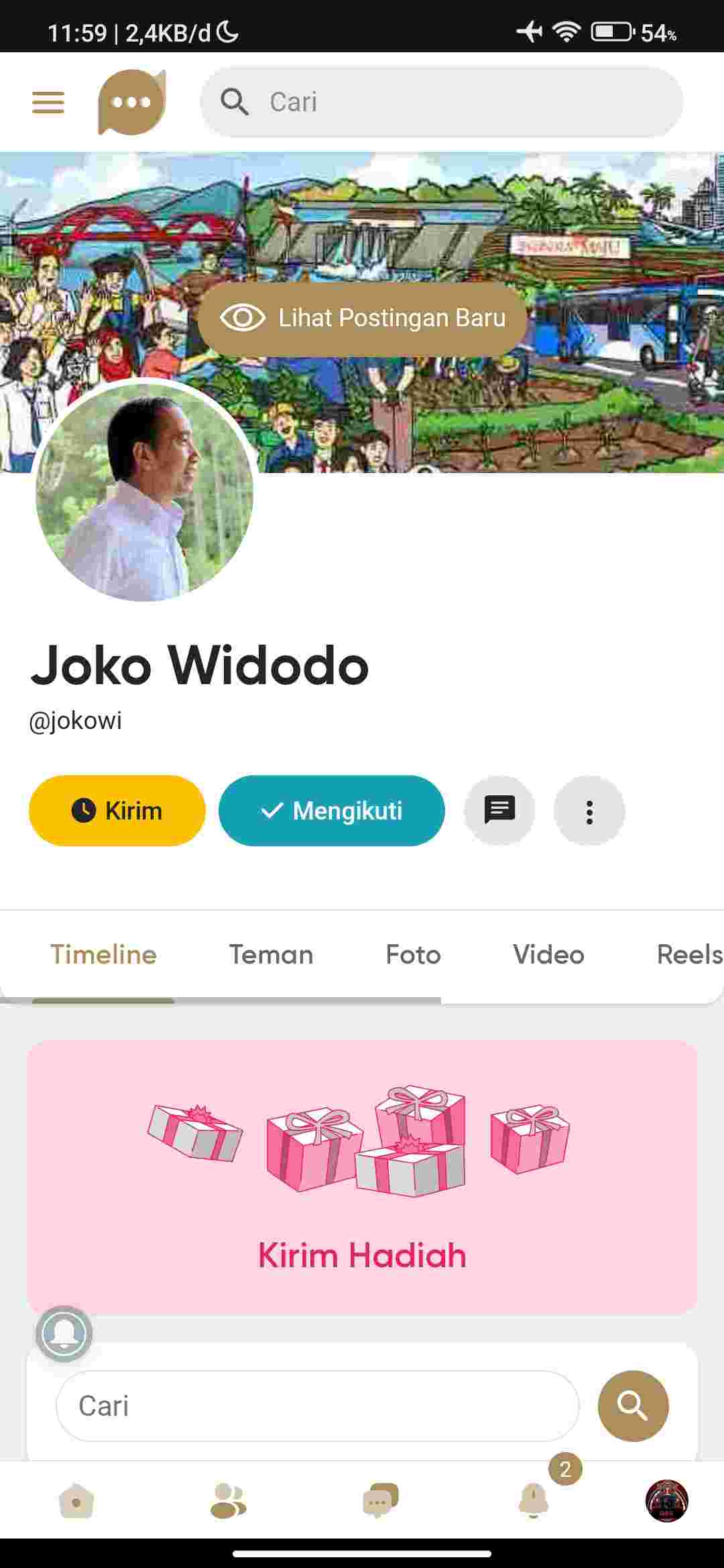Open the Kirim Hadiah gift card

362,1177
